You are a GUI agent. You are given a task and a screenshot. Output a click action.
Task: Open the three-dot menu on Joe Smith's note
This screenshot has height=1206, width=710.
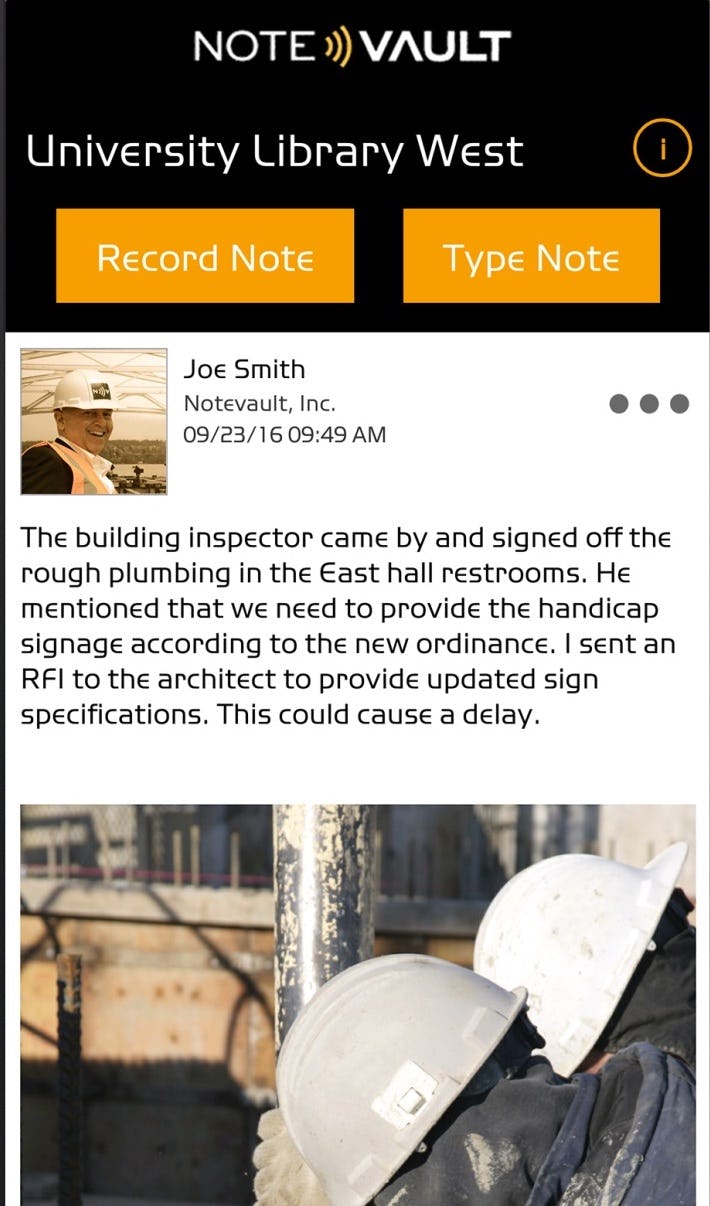click(x=649, y=404)
